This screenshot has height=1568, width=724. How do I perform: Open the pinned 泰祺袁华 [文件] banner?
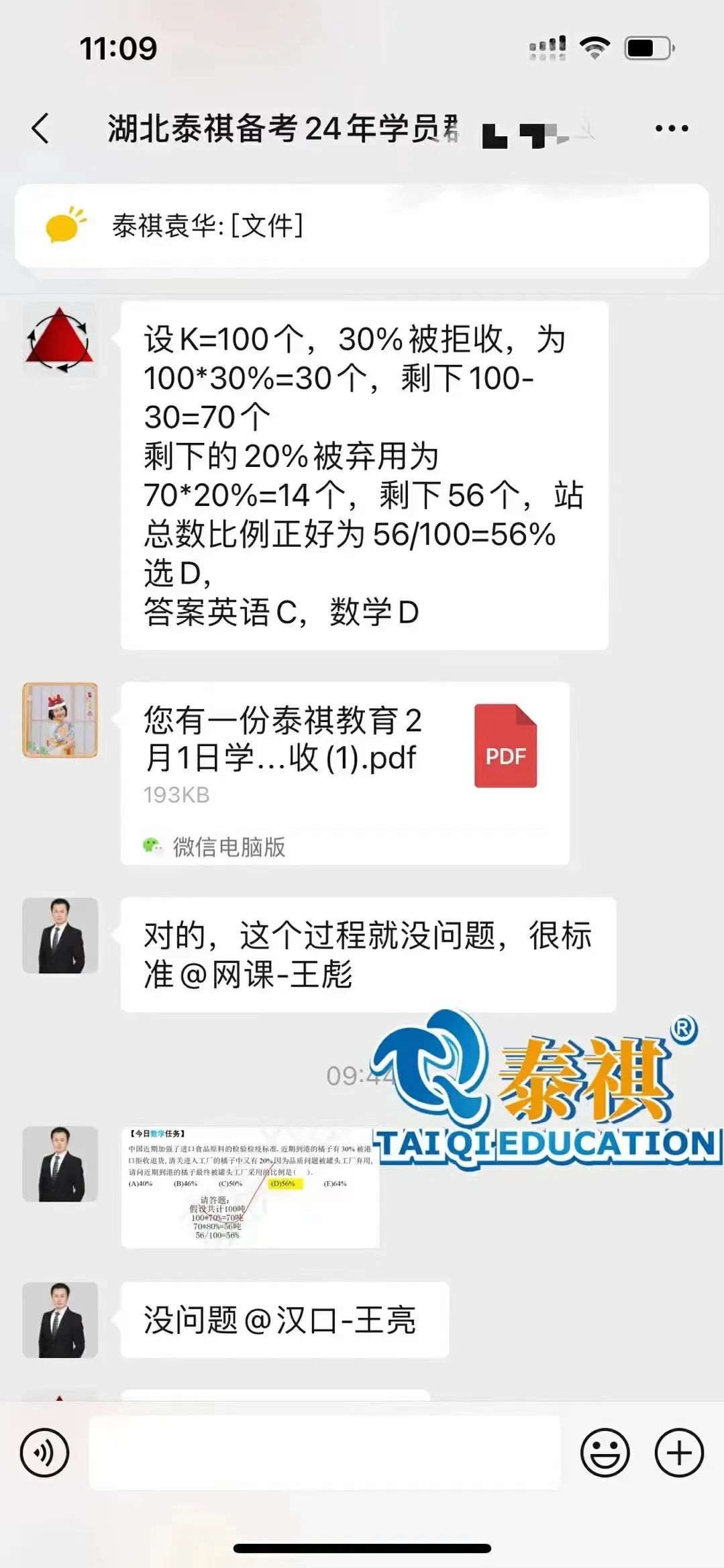362,225
